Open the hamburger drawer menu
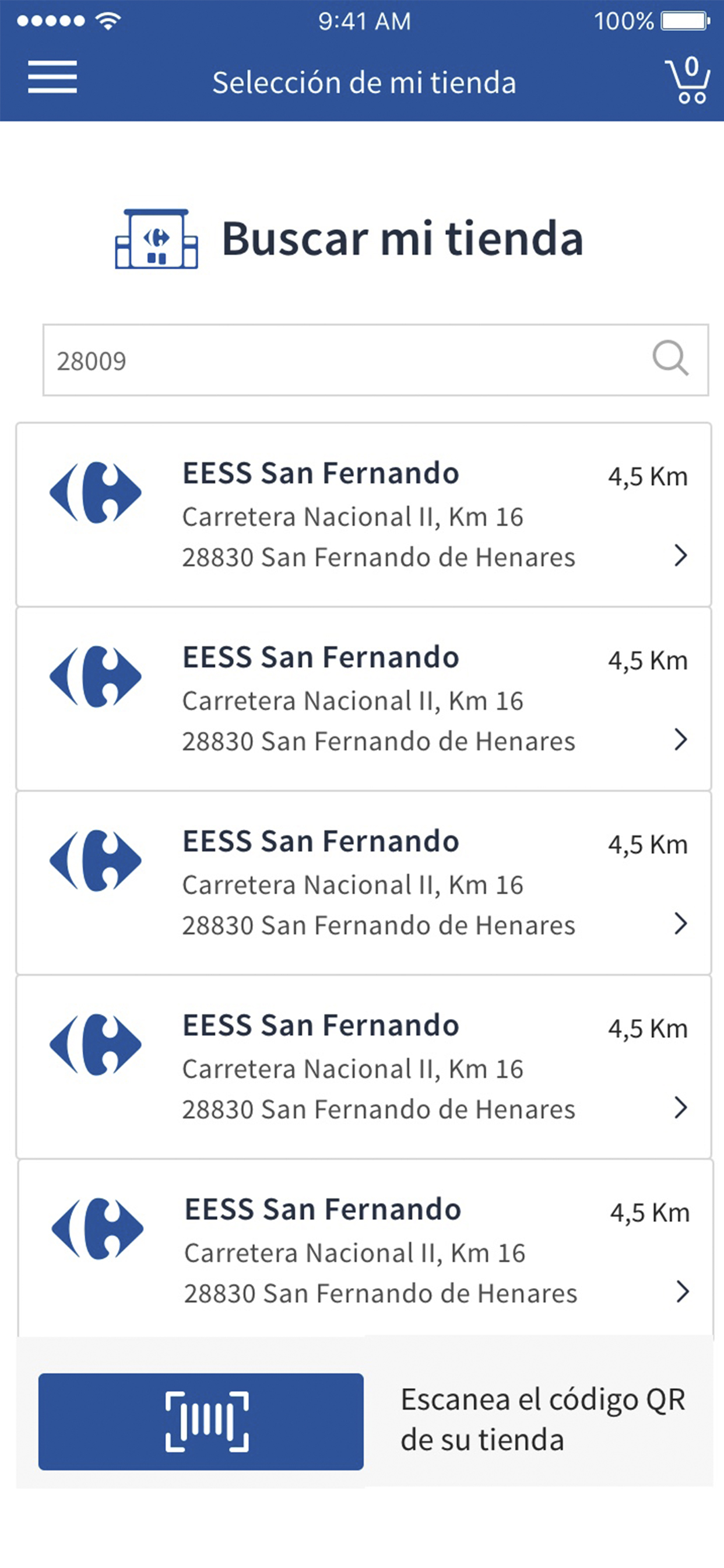The height and width of the screenshot is (1568, 724). click(52, 78)
